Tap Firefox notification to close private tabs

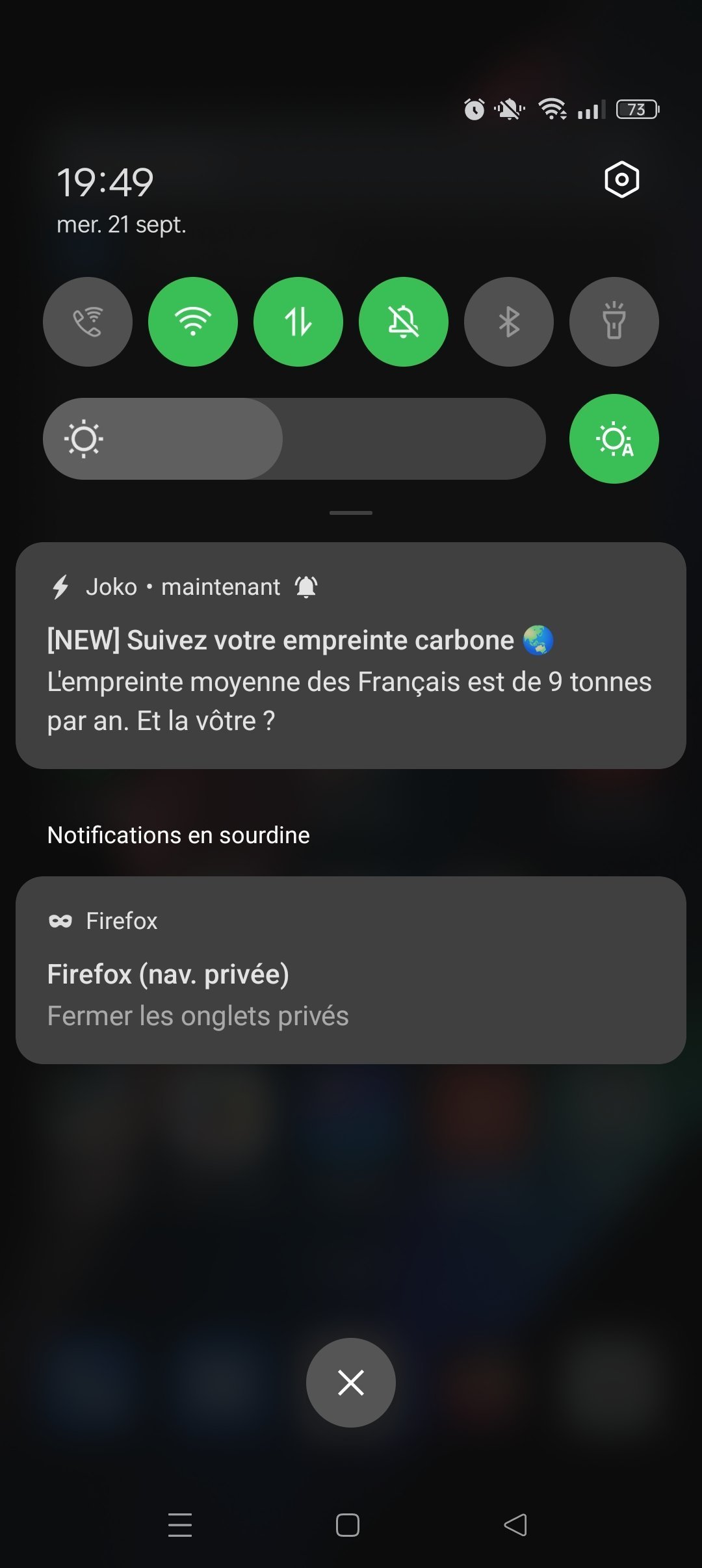[351, 970]
